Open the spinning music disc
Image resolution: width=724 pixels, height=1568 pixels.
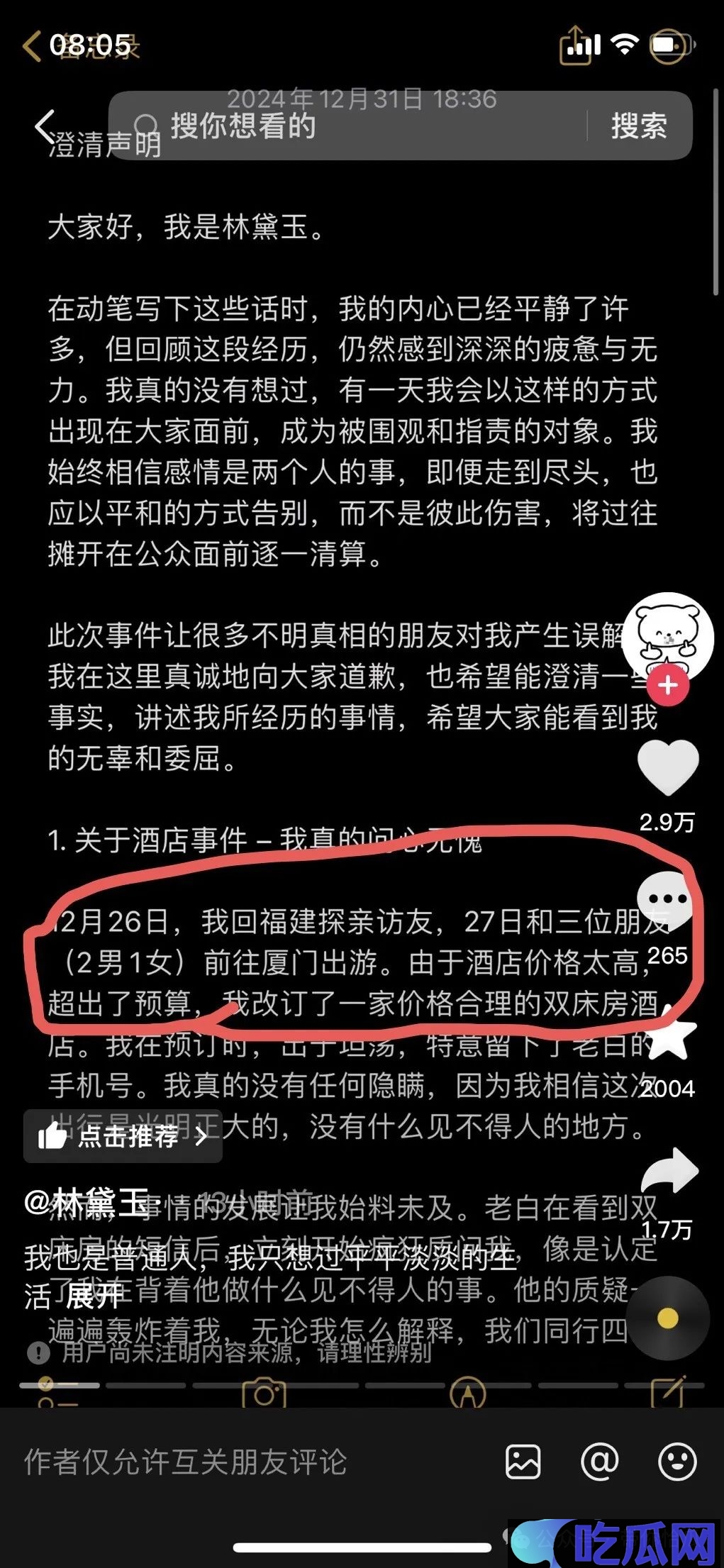[667, 1318]
